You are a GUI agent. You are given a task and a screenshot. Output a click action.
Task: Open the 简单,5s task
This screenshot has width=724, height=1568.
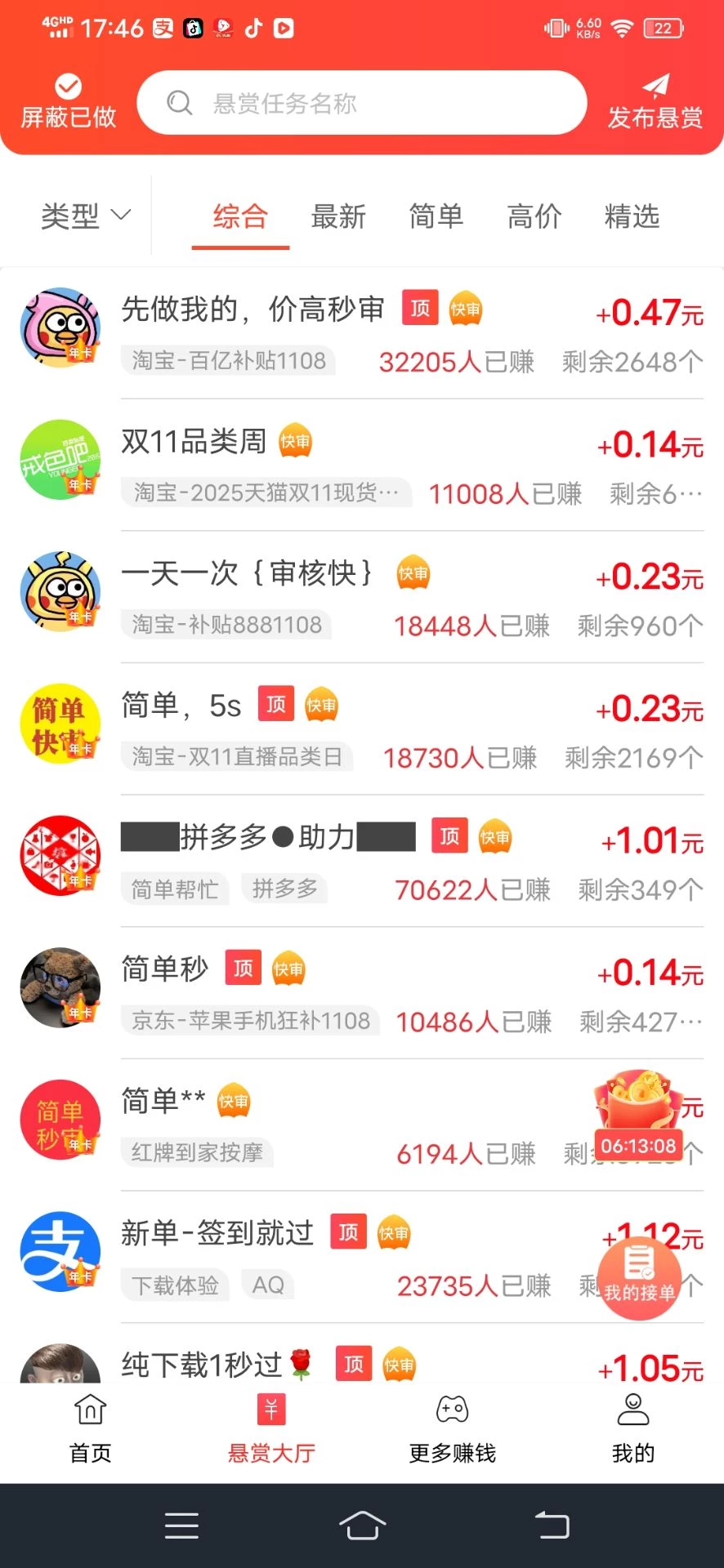181,706
